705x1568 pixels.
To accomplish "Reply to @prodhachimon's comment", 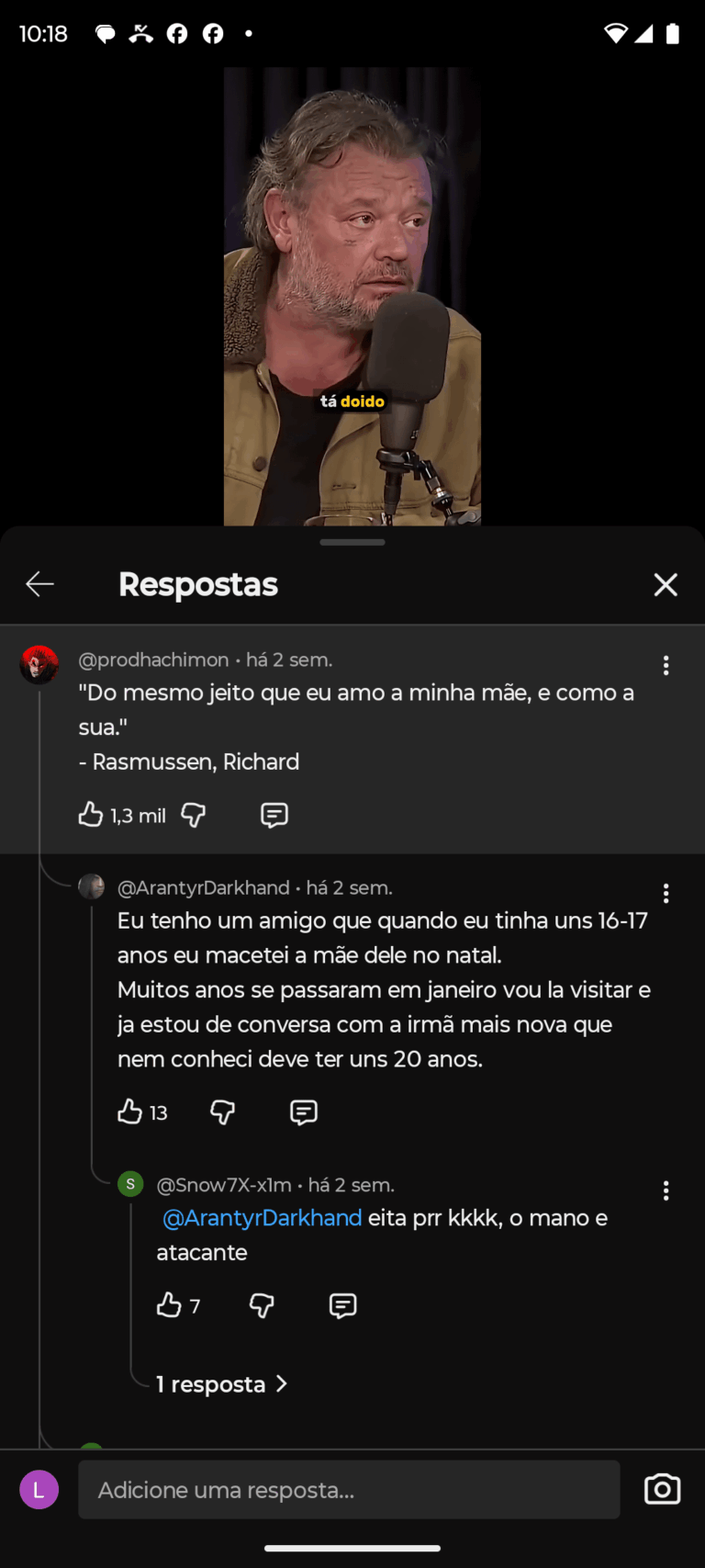I will click(274, 815).
